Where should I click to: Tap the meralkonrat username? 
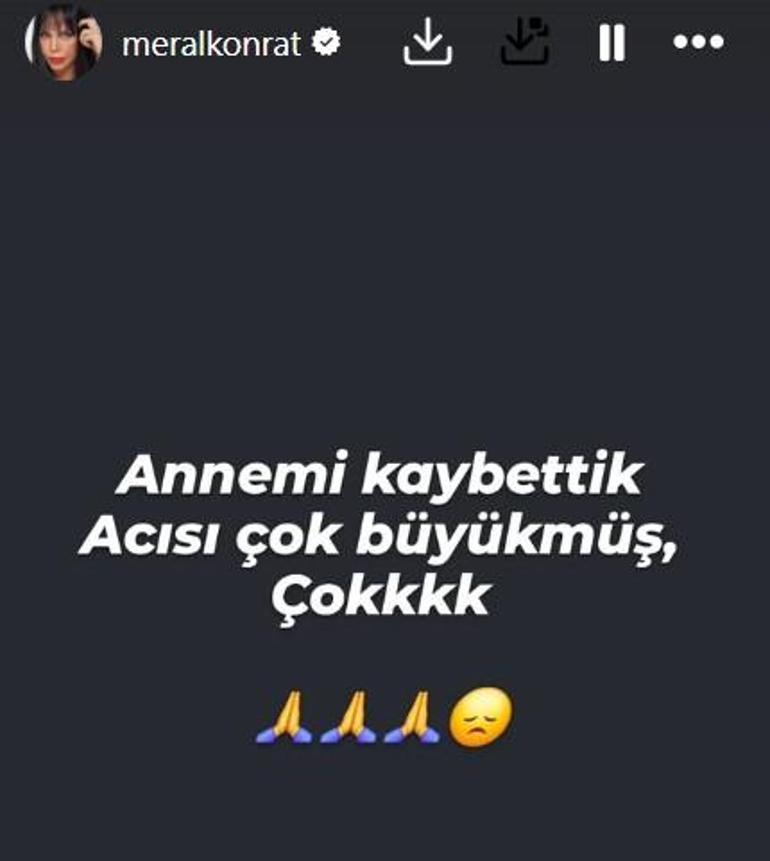[x=210, y=43]
